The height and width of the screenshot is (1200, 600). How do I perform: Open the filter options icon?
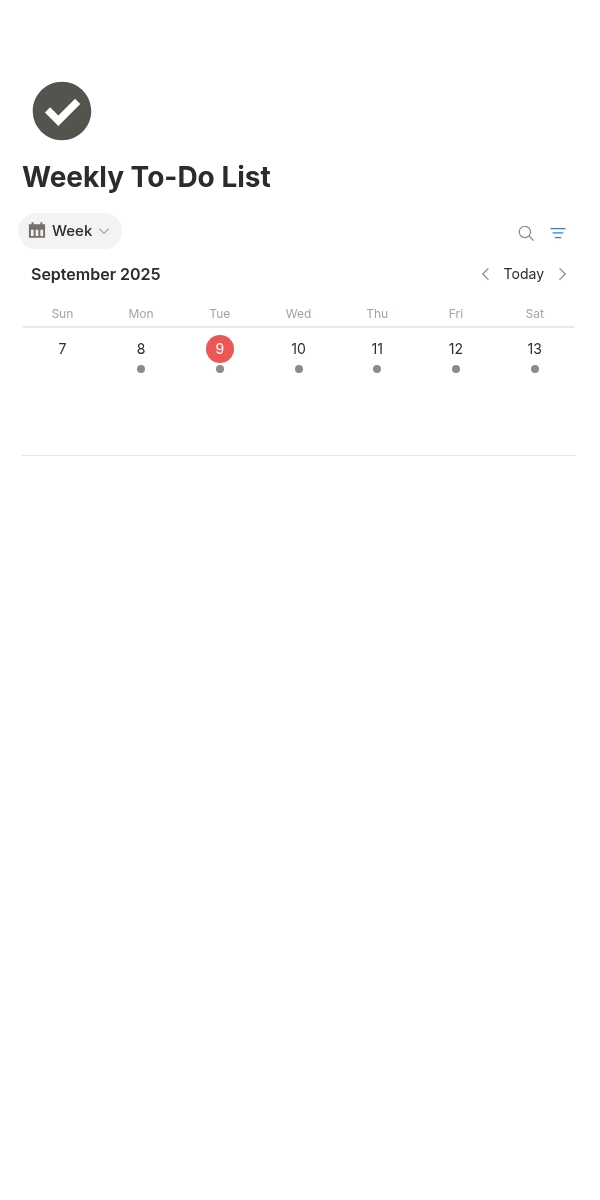558,233
